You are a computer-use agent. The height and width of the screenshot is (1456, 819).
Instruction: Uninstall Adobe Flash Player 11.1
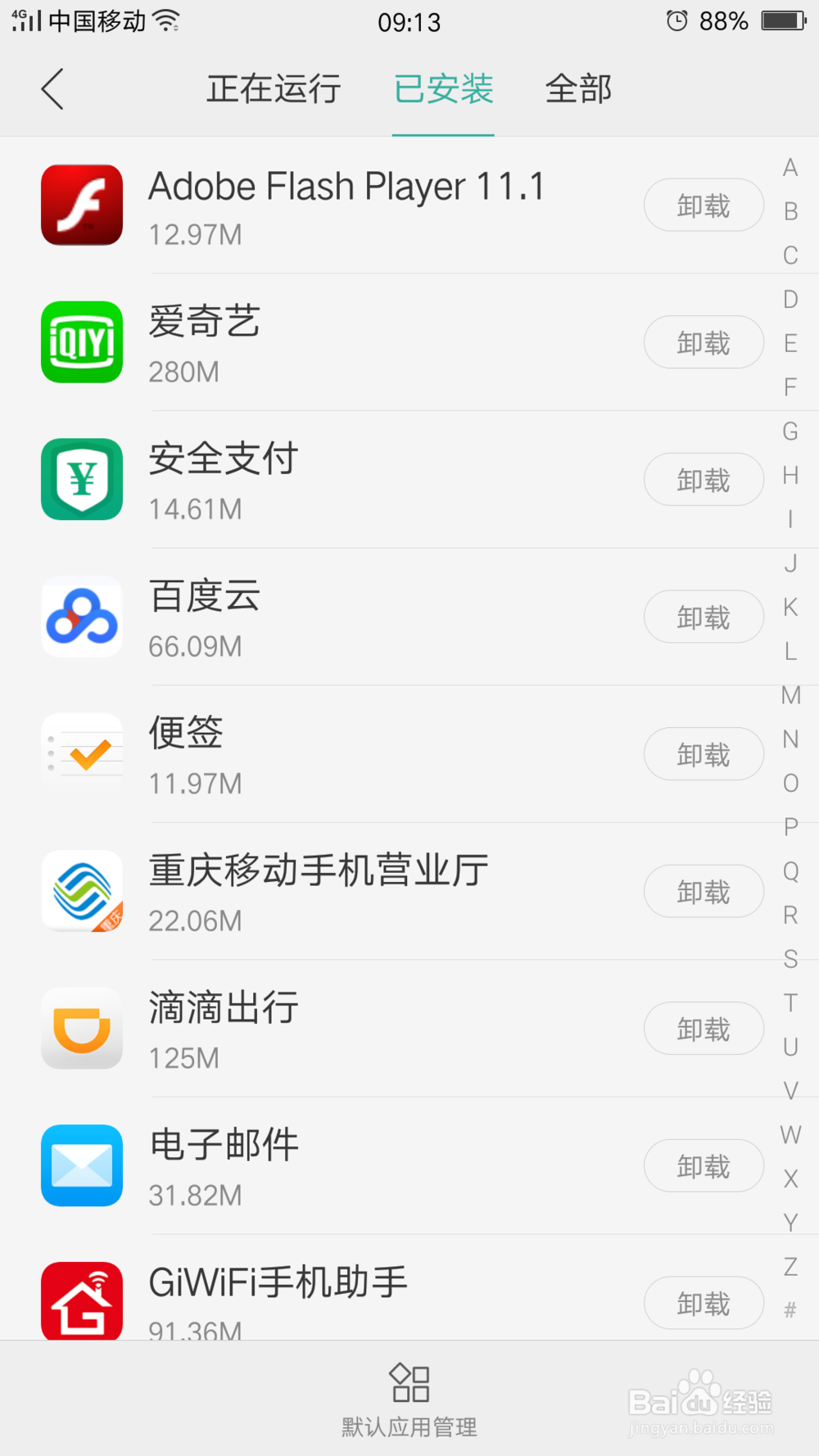tap(703, 205)
